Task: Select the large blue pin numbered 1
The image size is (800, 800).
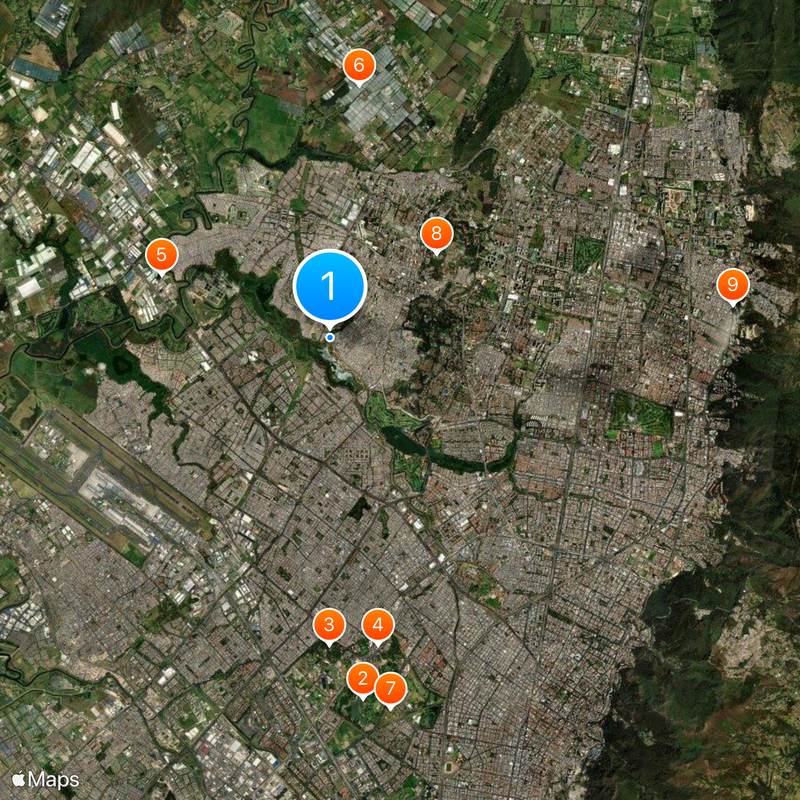Action: (330, 287)
